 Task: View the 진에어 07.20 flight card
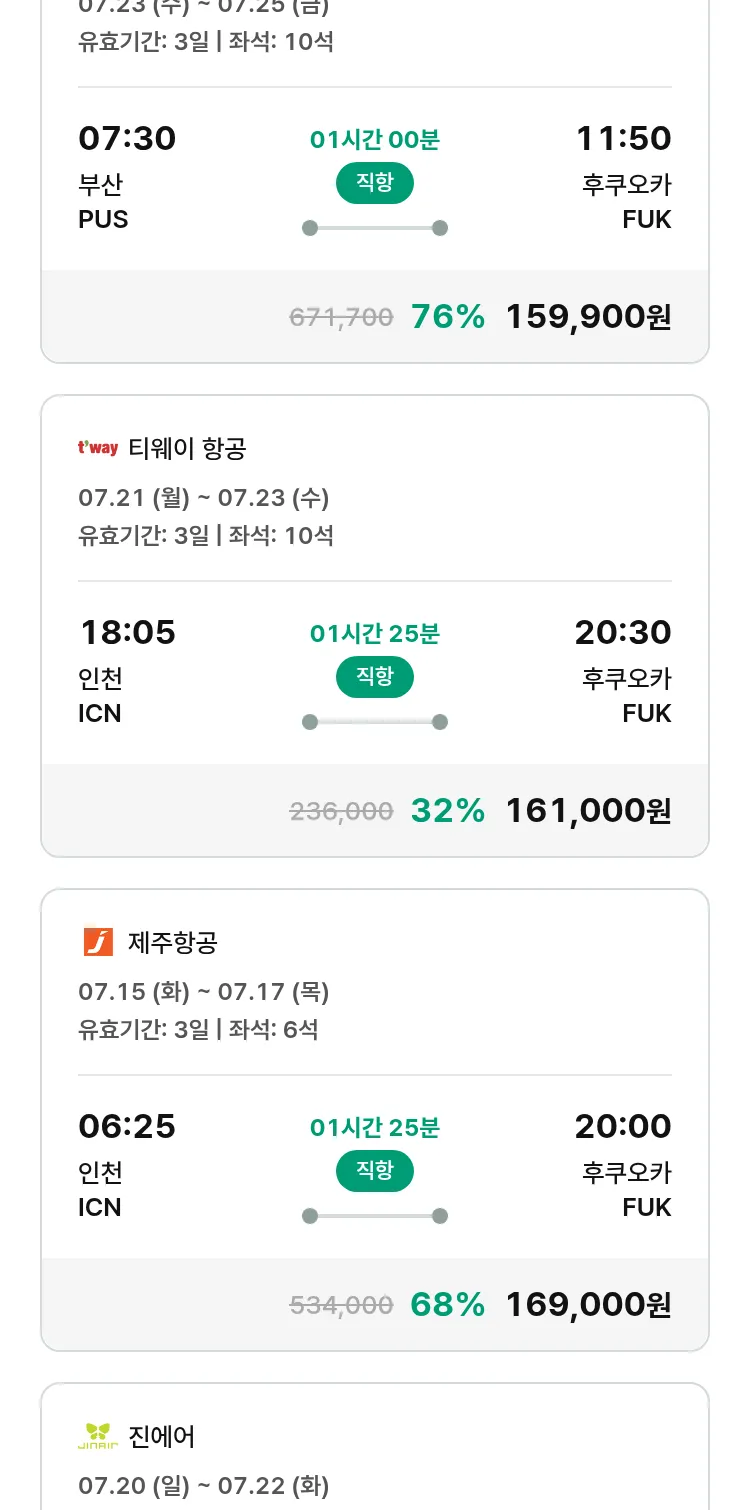point(375,1446)
